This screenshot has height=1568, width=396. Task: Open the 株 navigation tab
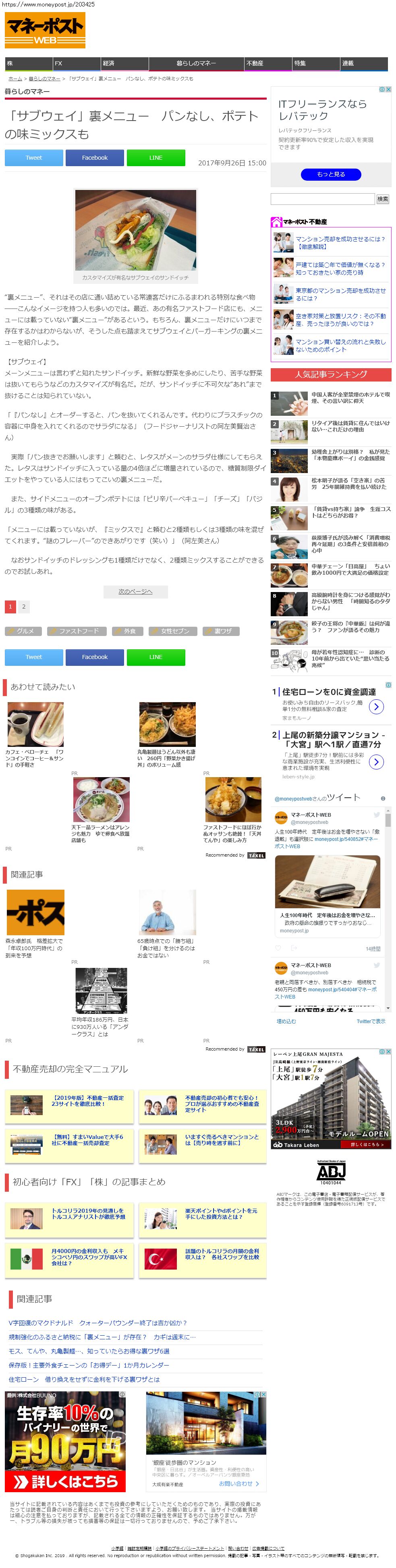[x=28, y=63]
